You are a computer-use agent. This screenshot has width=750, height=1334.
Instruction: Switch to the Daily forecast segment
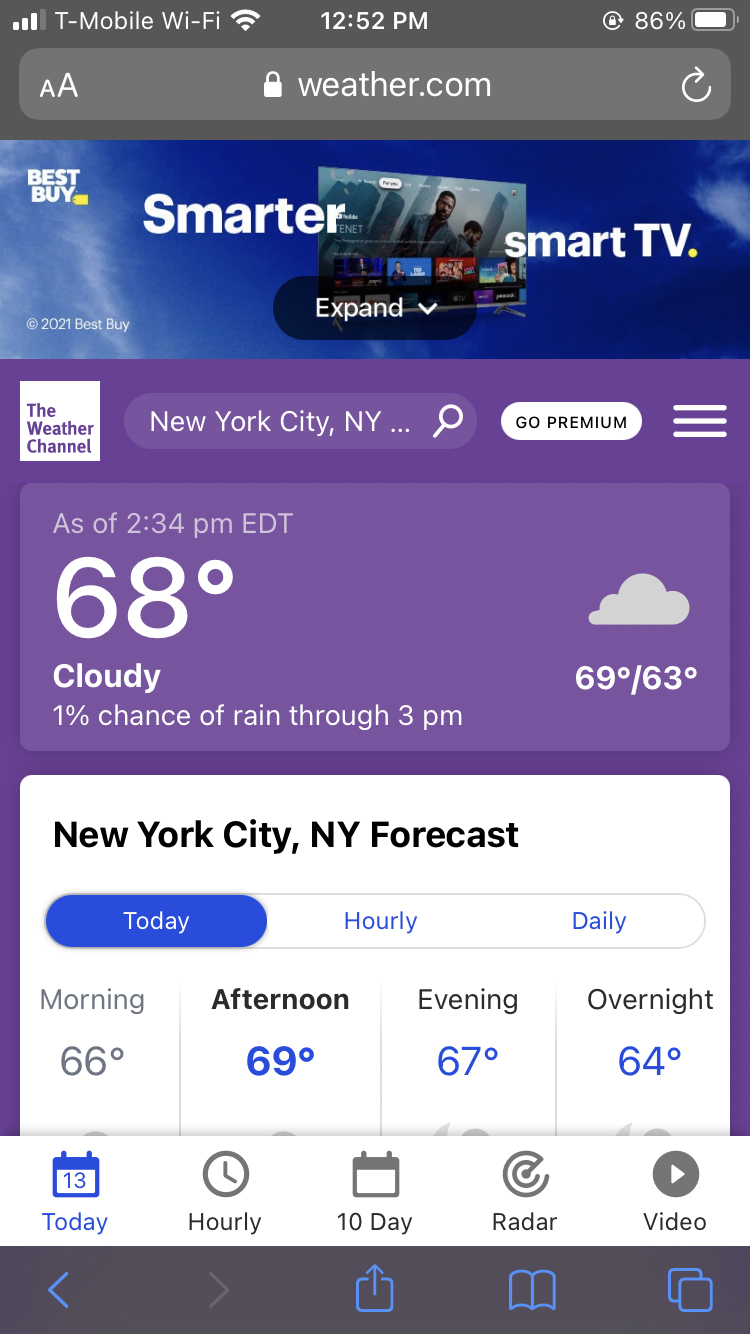599,921
